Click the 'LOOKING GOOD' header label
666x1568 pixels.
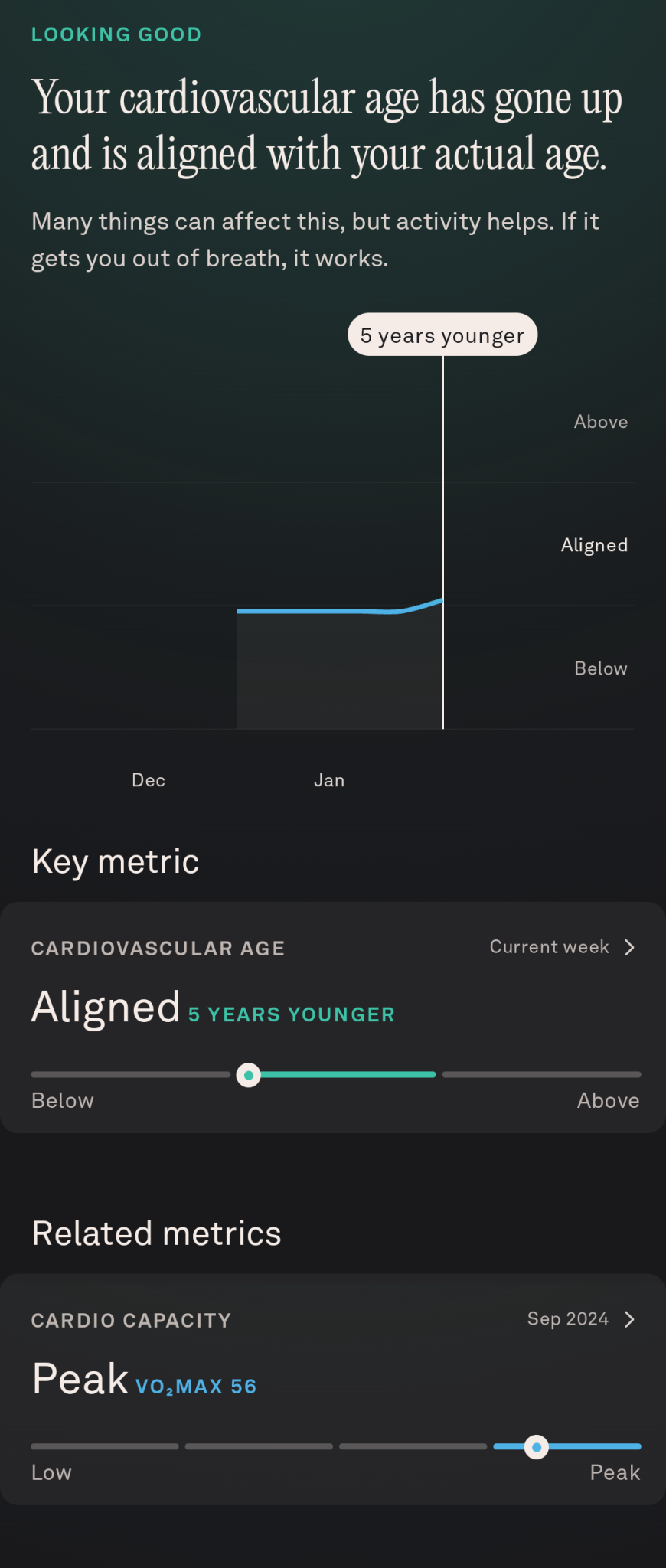[116, 34]
